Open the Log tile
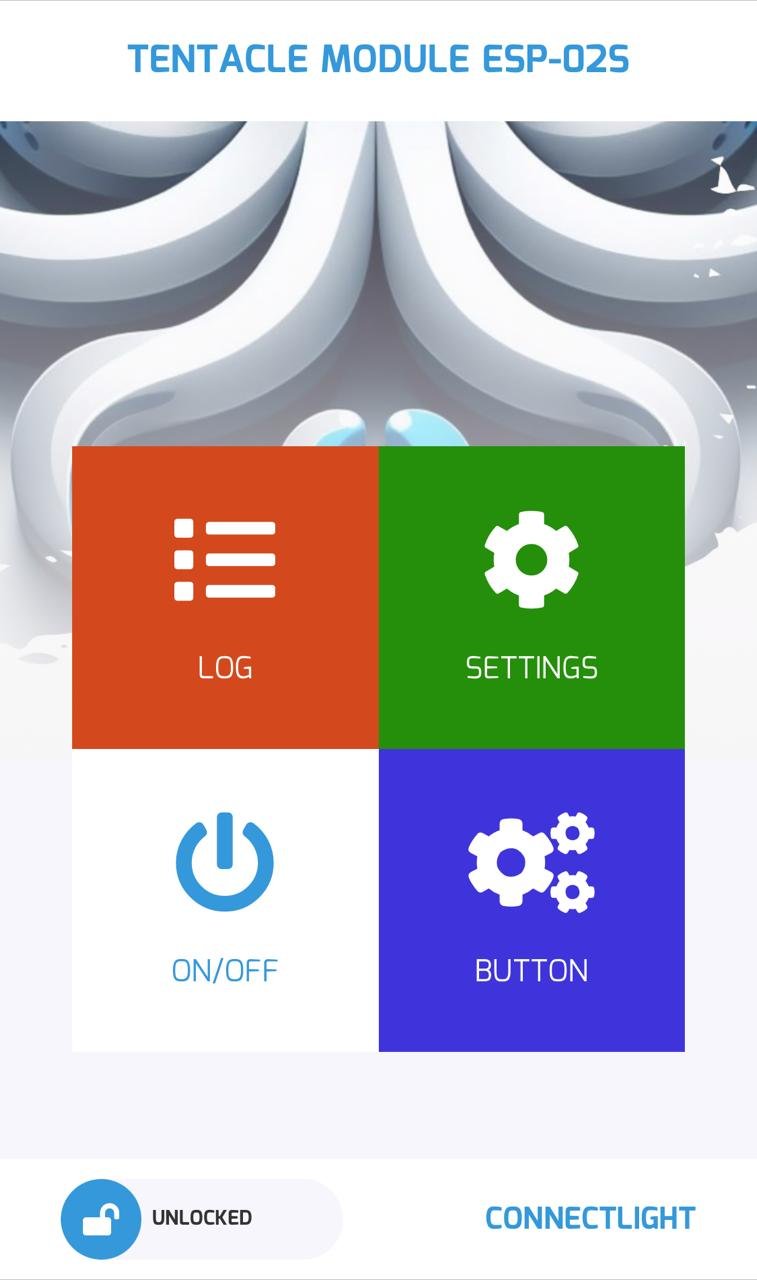 (x=225, y=597)
